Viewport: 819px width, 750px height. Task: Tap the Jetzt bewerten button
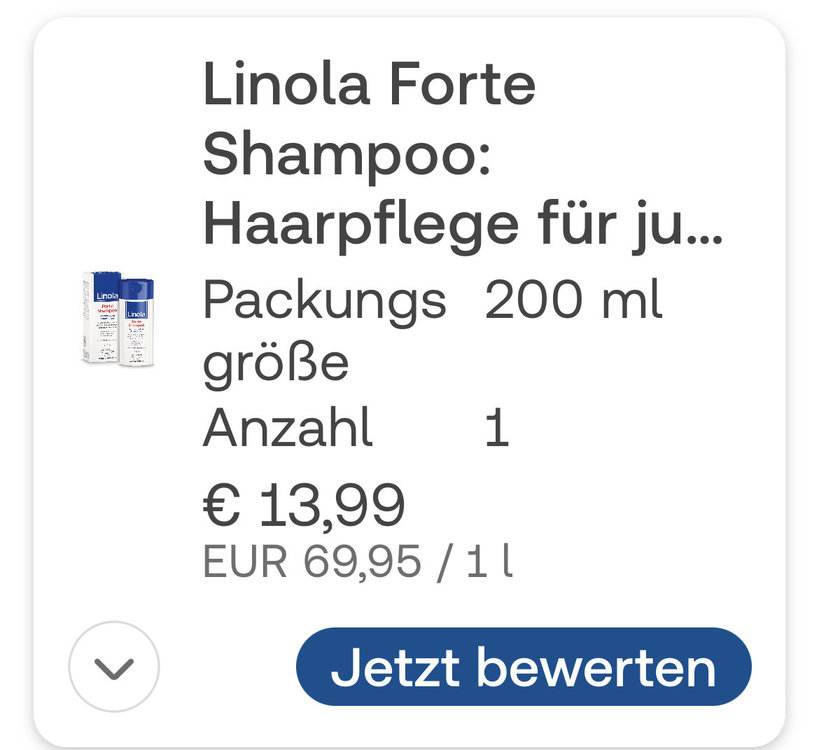523,667
